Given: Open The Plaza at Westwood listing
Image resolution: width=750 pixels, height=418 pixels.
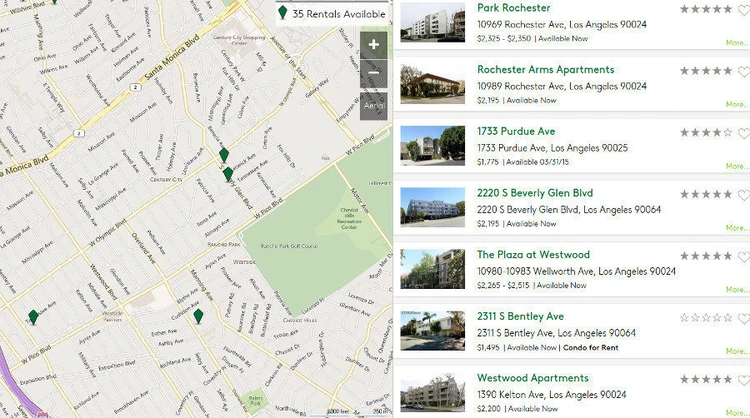Looking at the screenshot, I should point(533,255).
